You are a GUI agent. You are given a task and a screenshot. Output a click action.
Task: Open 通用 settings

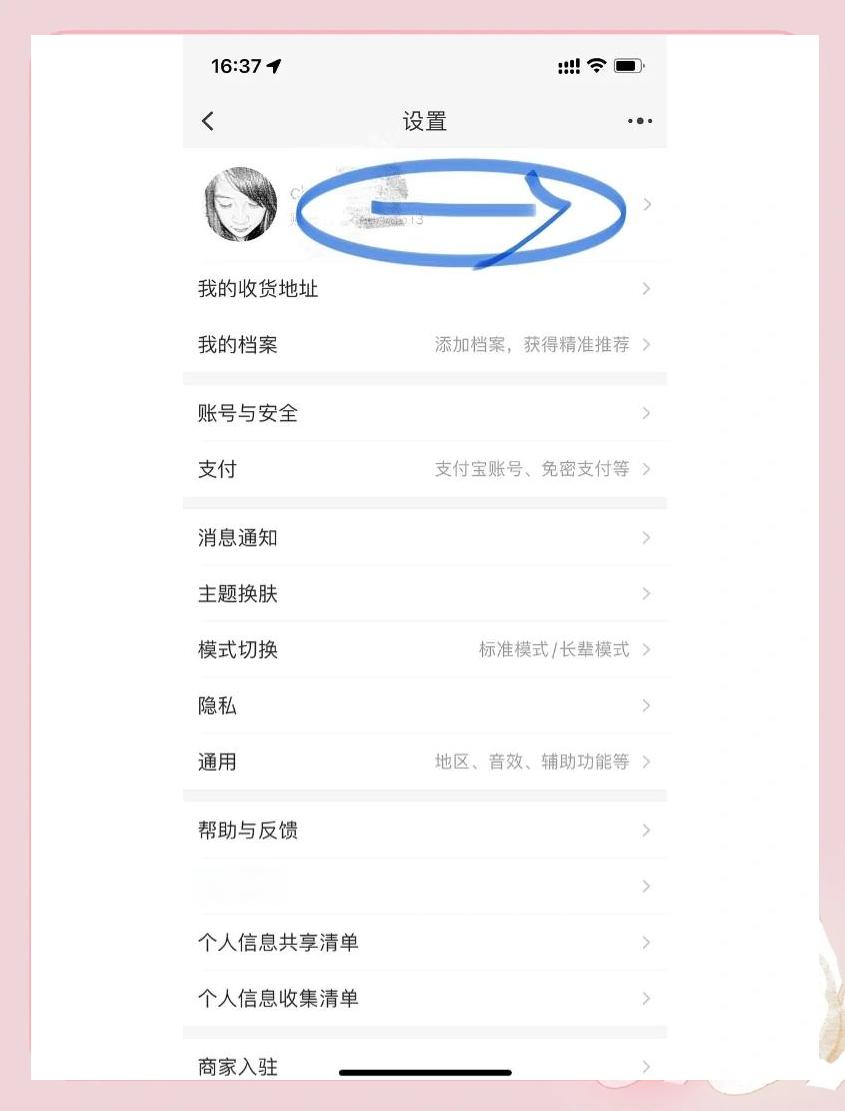(424, 762)
